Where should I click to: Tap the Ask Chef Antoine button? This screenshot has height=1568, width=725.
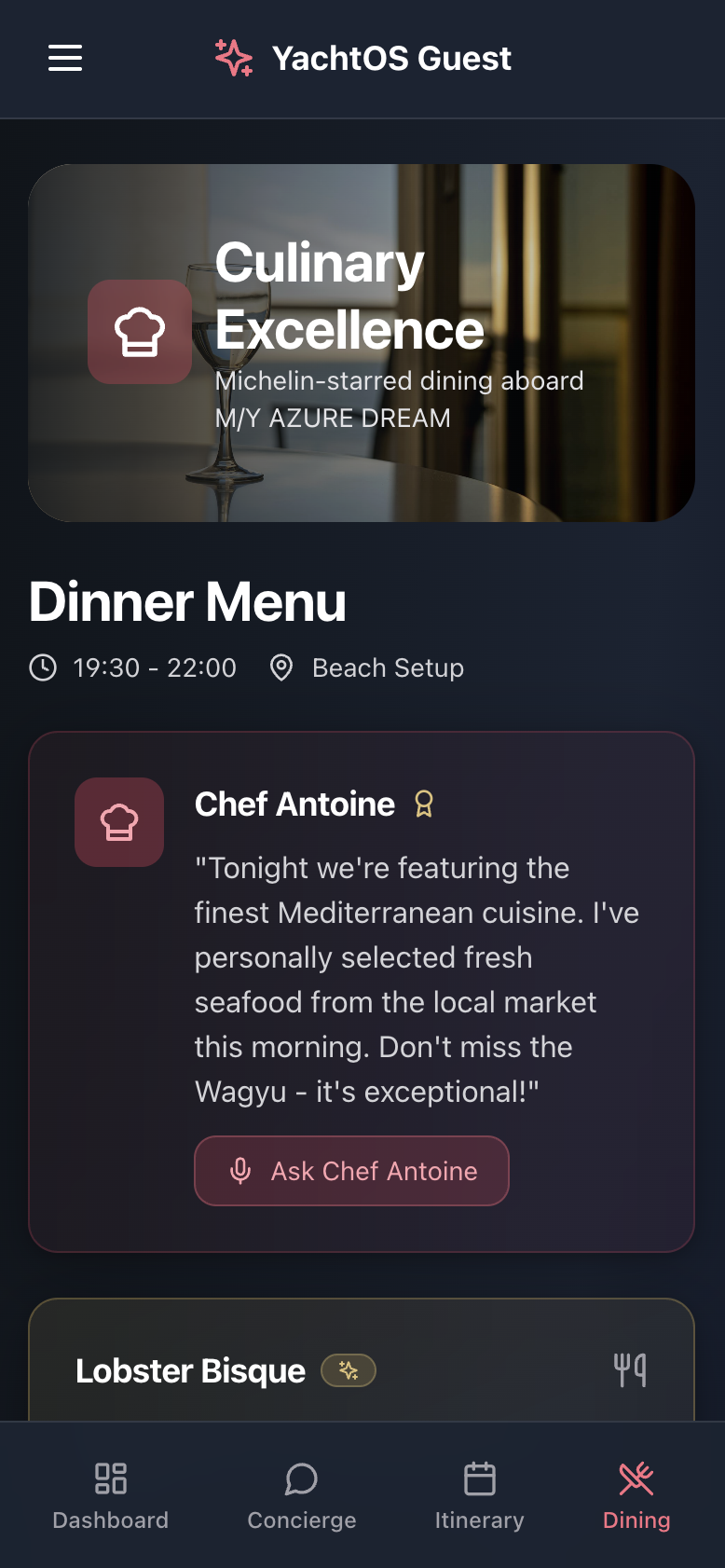coord(351,1171)
